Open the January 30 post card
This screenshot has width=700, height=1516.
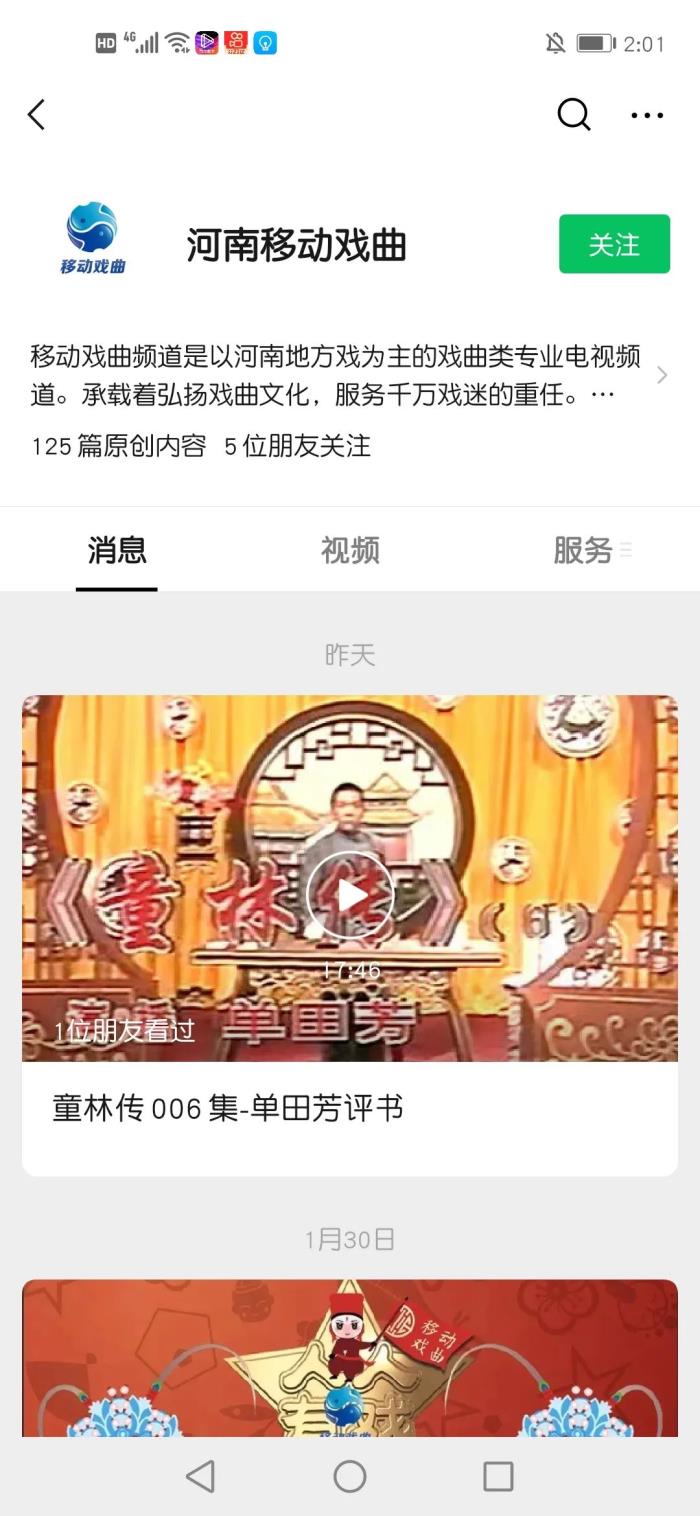click(x=350, y=1360)
